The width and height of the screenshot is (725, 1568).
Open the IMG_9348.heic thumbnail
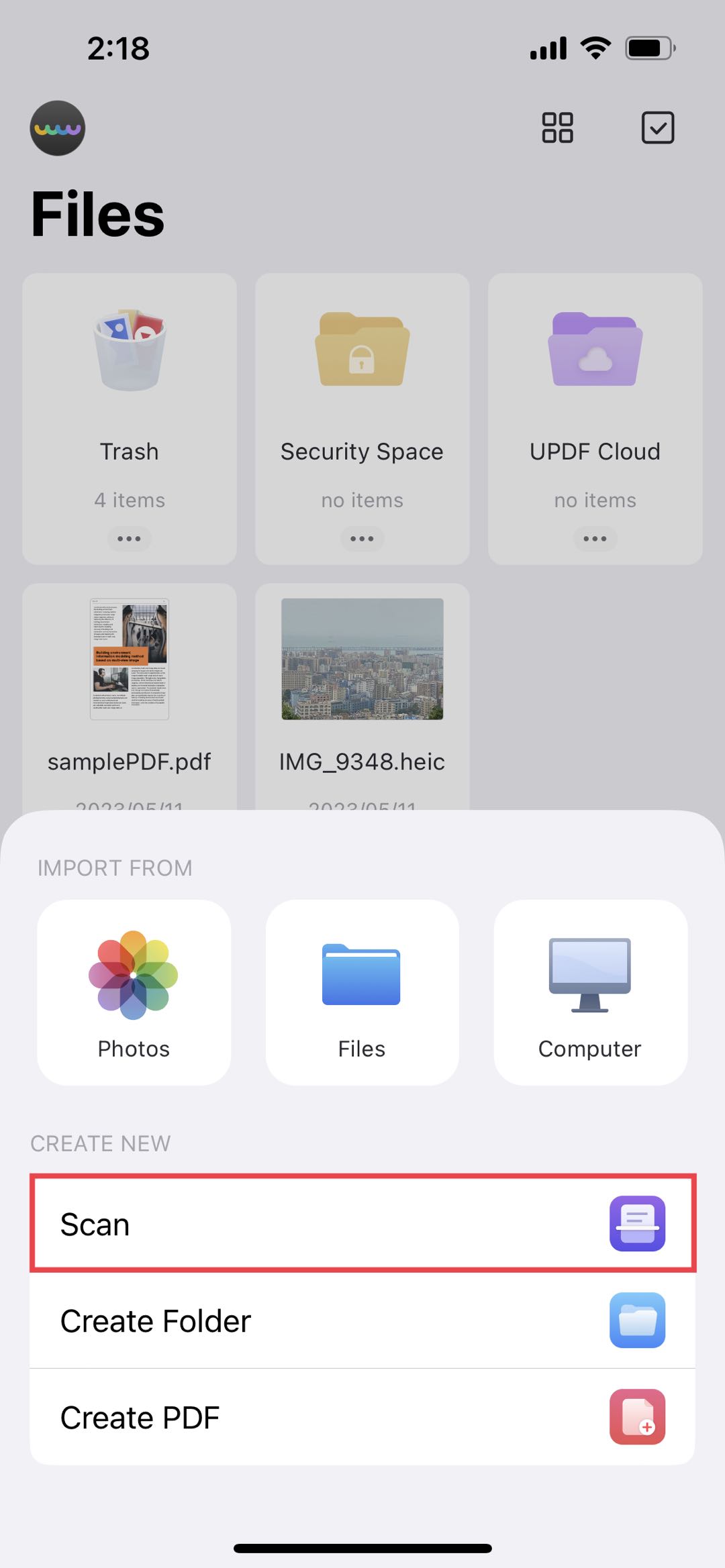(361, 660)
